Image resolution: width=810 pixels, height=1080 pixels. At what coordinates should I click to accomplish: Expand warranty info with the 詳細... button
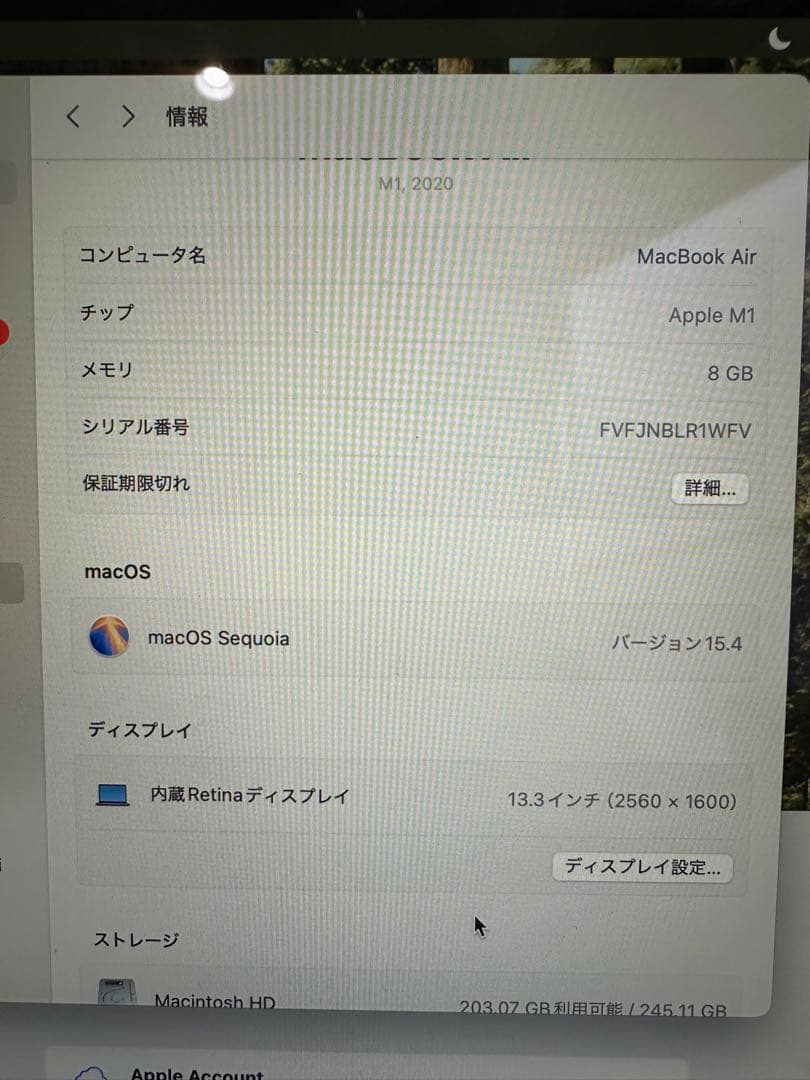(709, 489)
